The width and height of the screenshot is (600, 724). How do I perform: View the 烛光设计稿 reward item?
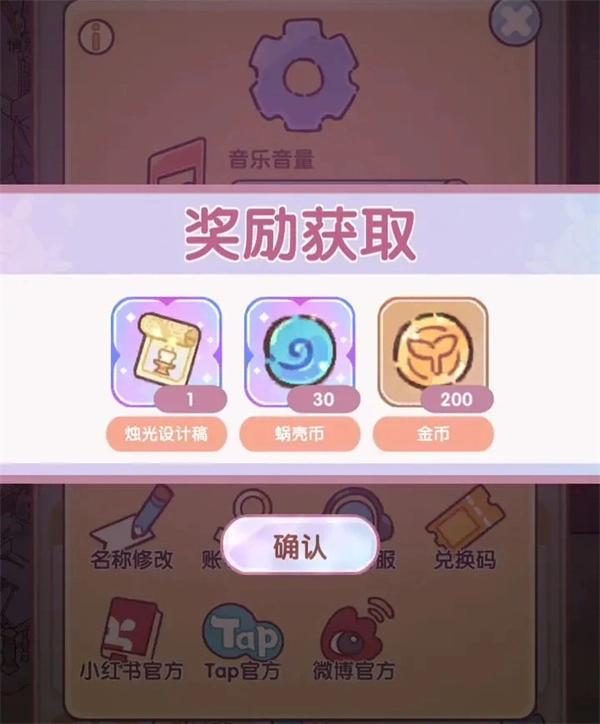click(x=167, y=350)
